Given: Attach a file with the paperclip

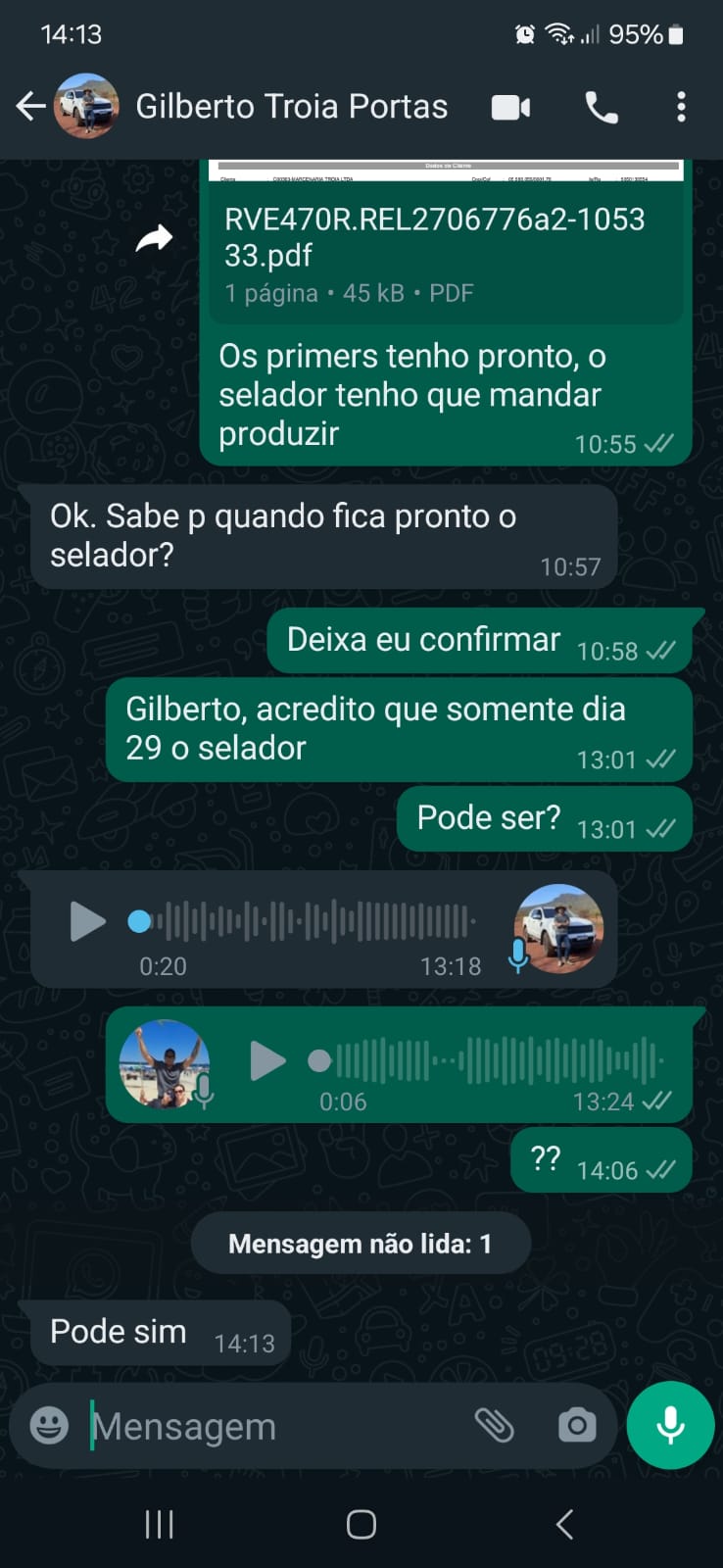Looking at the screenshot, I should 495,1425.
